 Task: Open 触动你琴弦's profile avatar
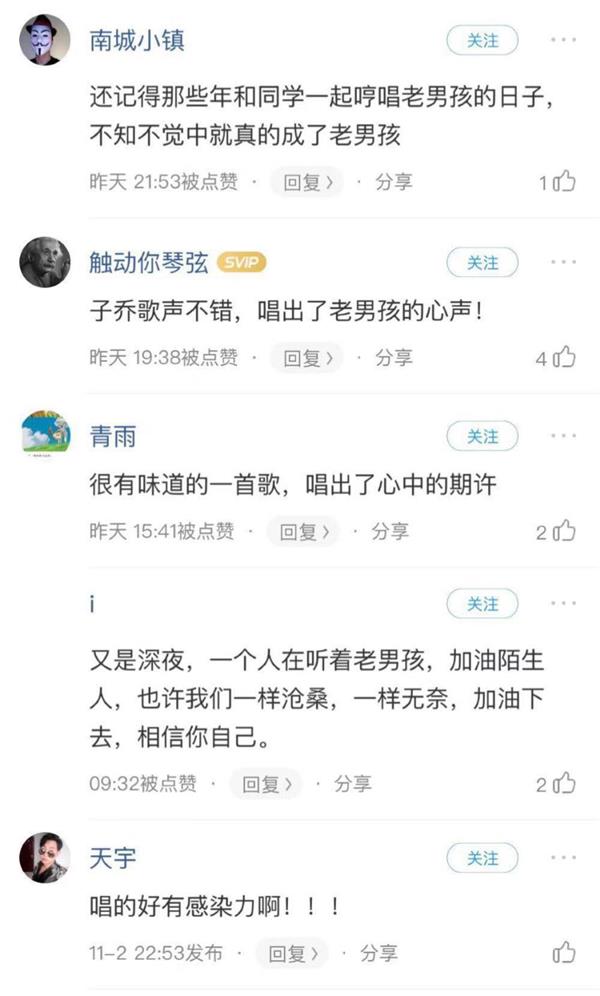coord(45,263)
